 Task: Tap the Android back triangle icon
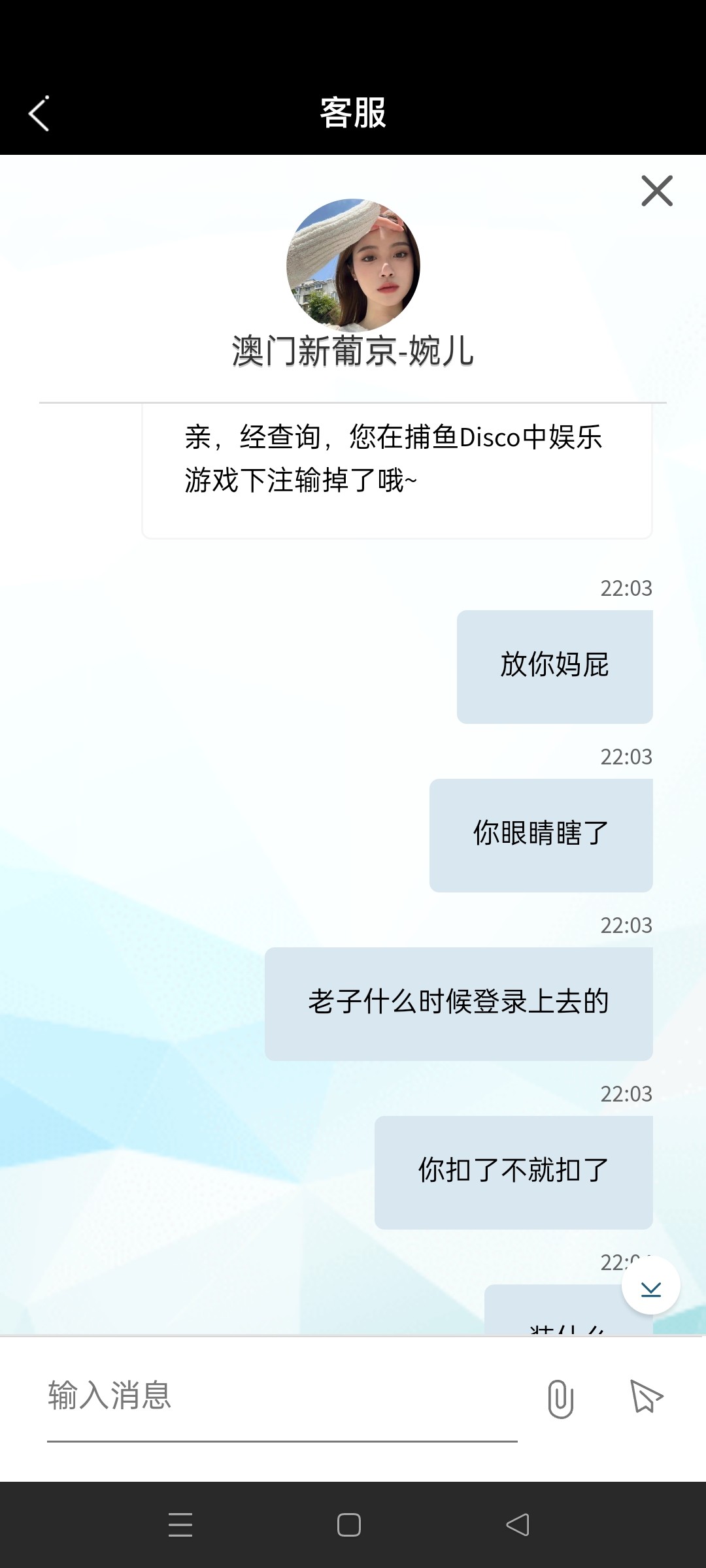coord(516,1525)
